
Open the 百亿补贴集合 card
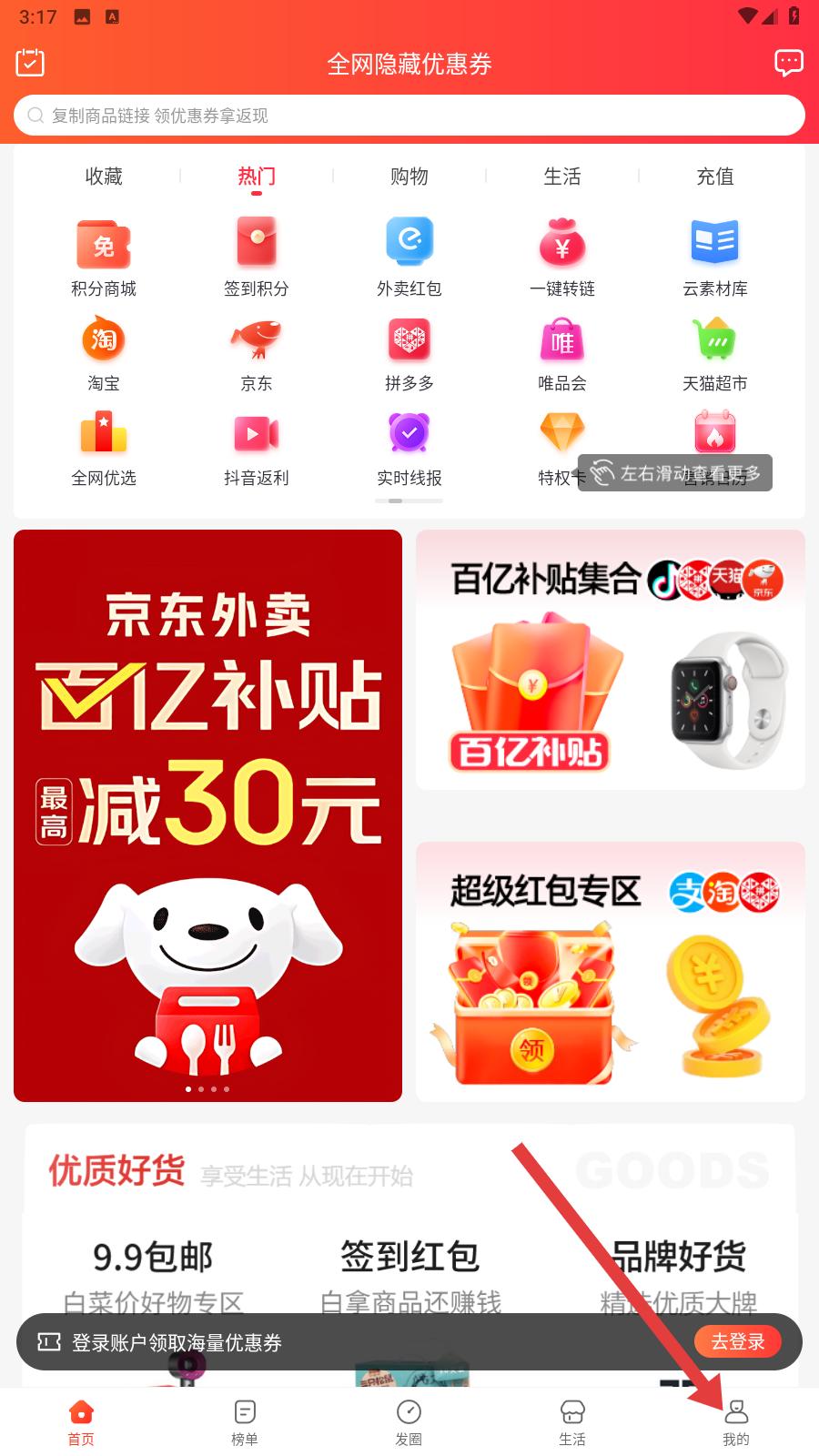611,660
